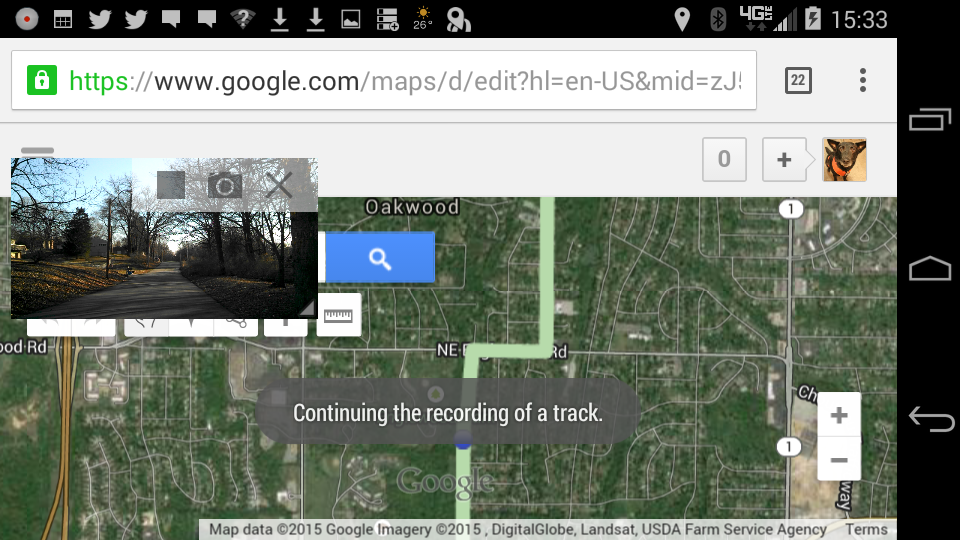Stop recording in the floating camera window
The image size is (960, 540).
[x=171, y=184]
